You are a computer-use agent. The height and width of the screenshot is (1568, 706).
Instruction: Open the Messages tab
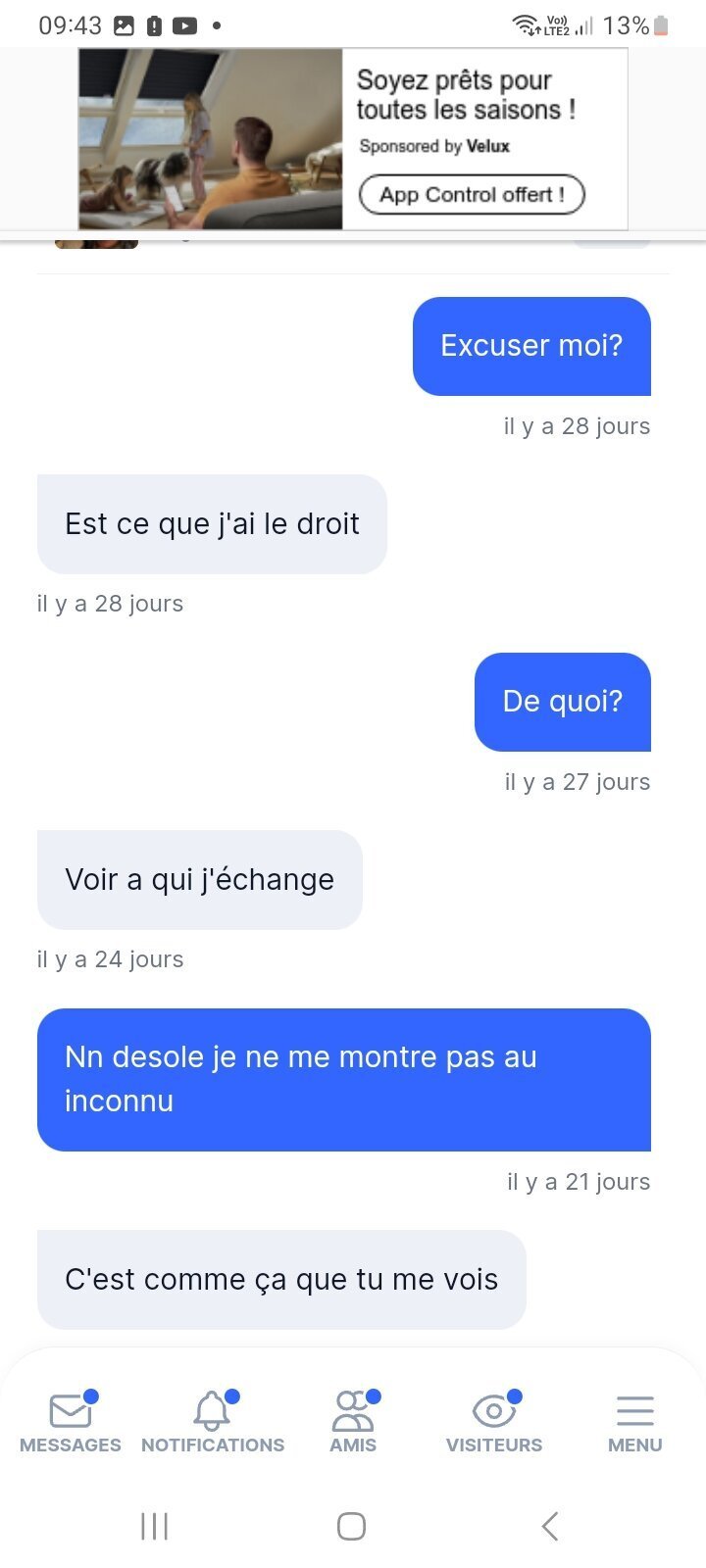(x=71, y=1422)
